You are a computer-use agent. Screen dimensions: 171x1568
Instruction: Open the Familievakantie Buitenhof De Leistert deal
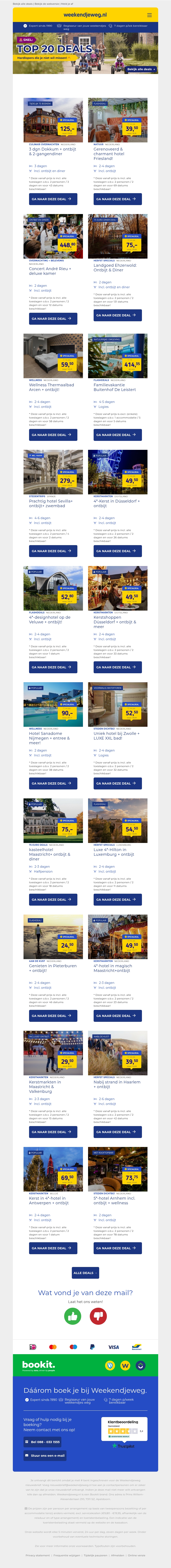tap(118, 435)
